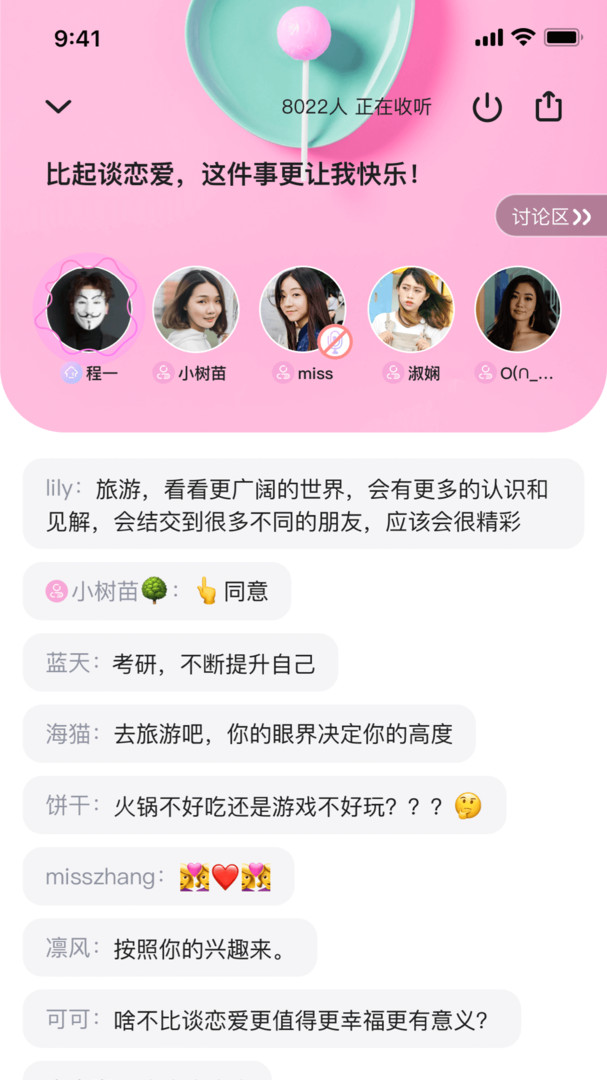This screenshot has width=607, height=1080.
Task: Select the muted speaker miss
Action: [x=303, y=309]
